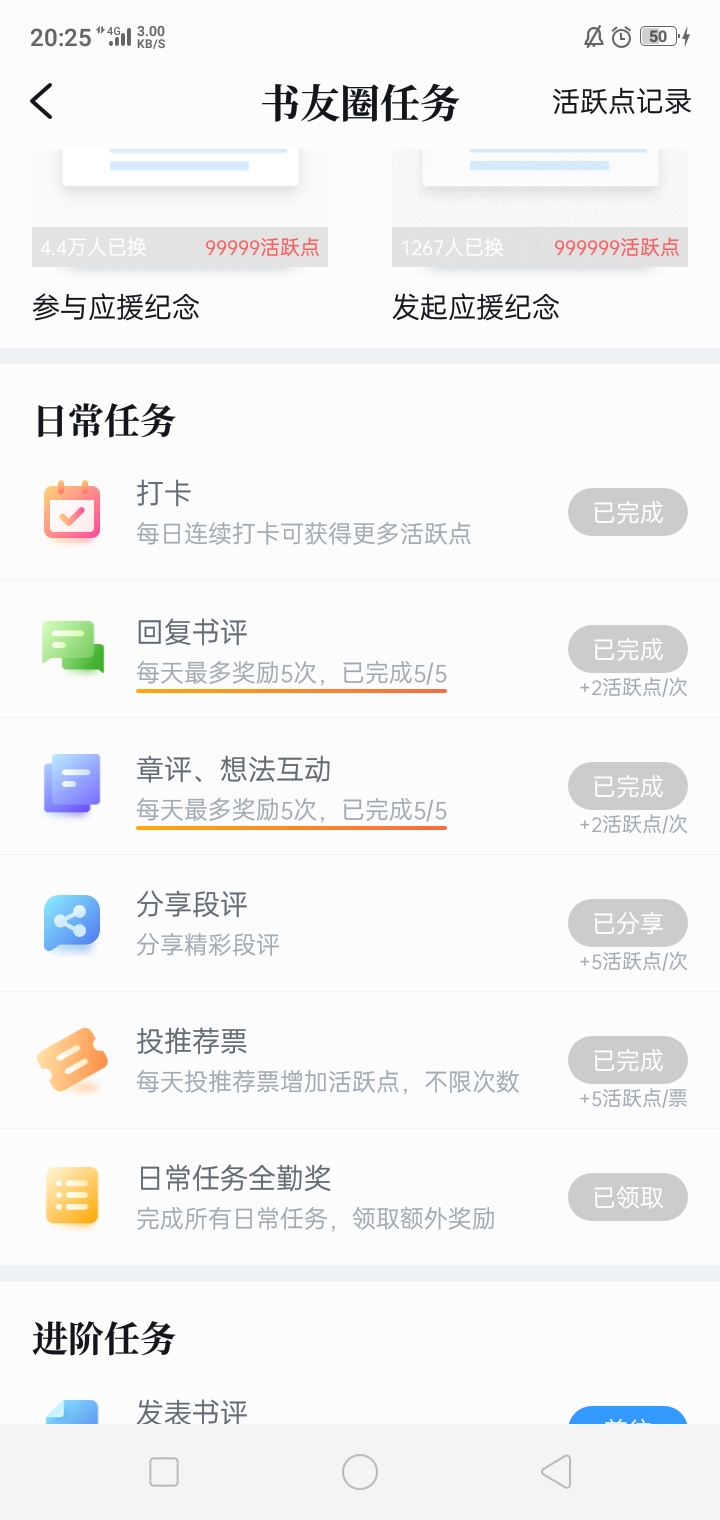This screenshot has width=720, height=1520.
Task: Tap 已完成 button for 投推荐票
Action: pyautogui.click(x=628, y=1060)
